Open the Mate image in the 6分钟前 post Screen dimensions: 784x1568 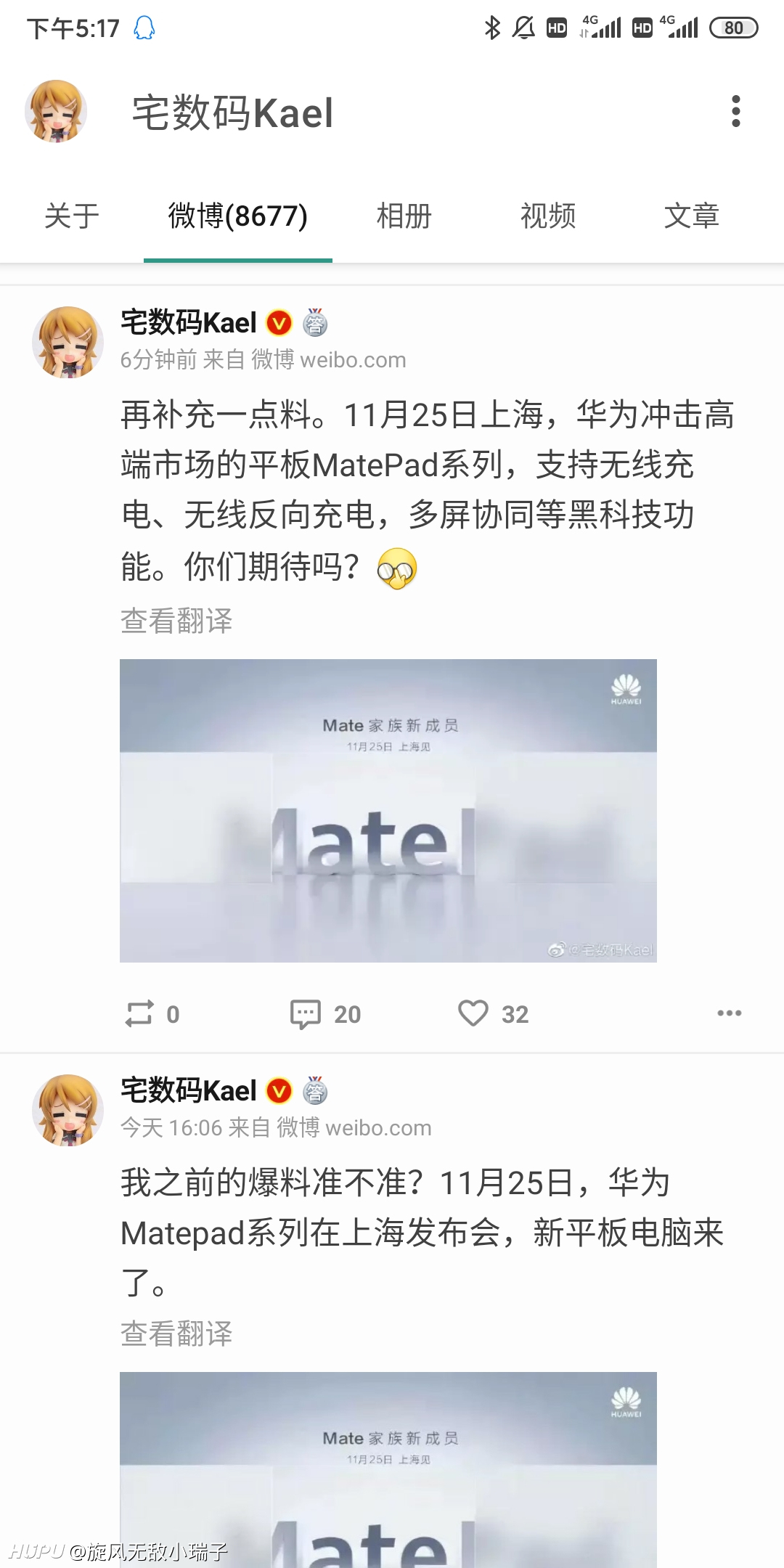click(x=388, y=811)
